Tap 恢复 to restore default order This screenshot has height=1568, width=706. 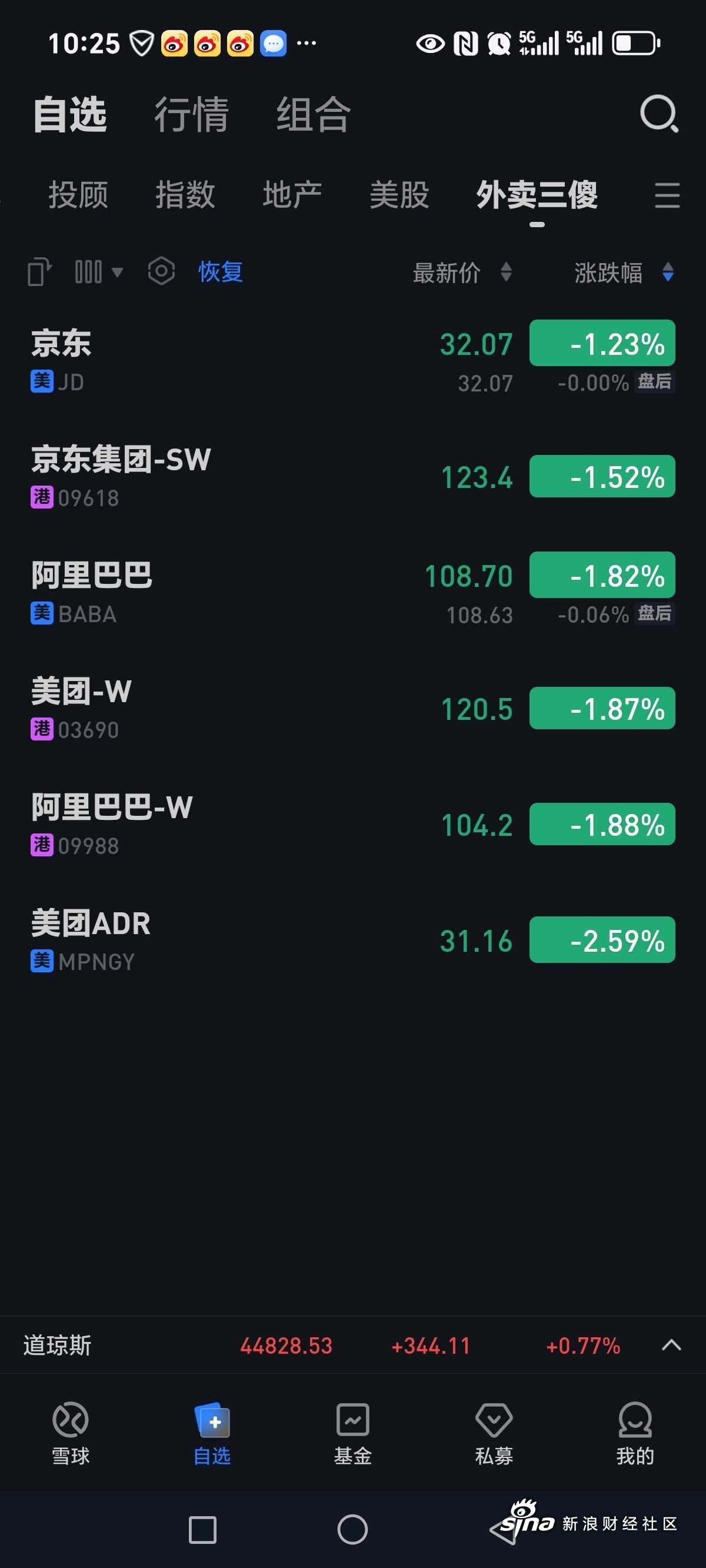point(220,271)
